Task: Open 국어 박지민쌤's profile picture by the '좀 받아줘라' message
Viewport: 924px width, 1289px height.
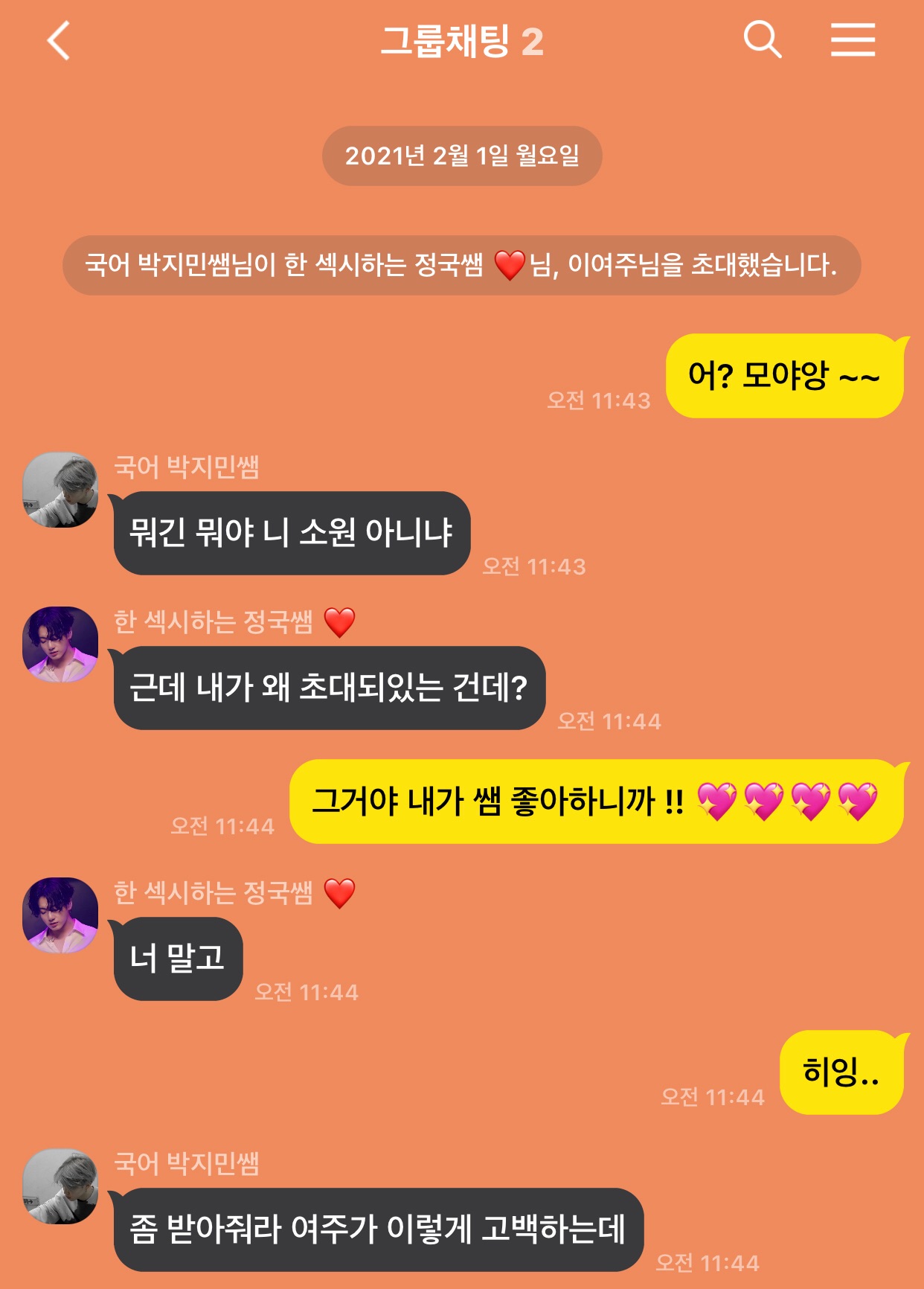Action: pyautogui.click(x=60, y=1186)
